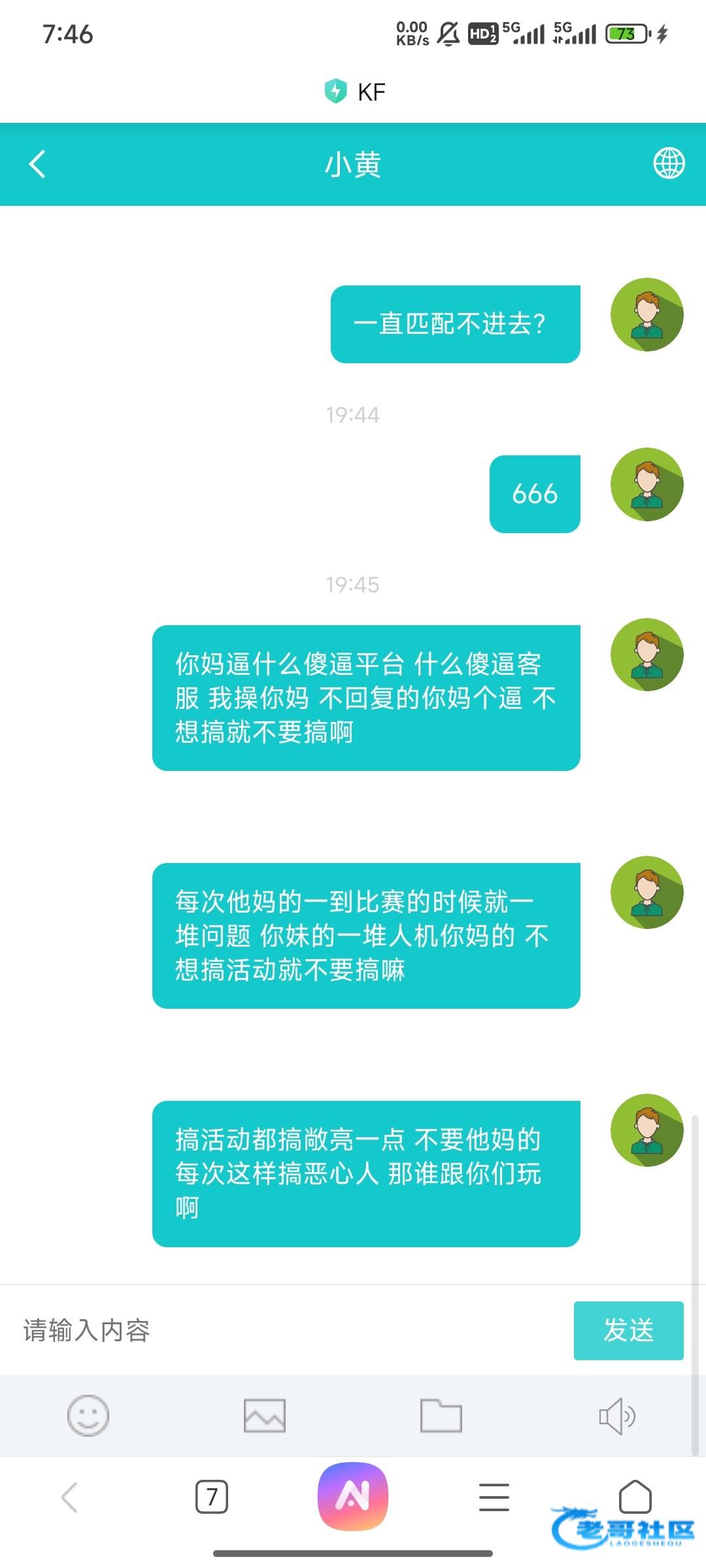Screen dimensions: 706x1568
Task: Toggle the sound speaker icon
Action: click(617, 1416)
